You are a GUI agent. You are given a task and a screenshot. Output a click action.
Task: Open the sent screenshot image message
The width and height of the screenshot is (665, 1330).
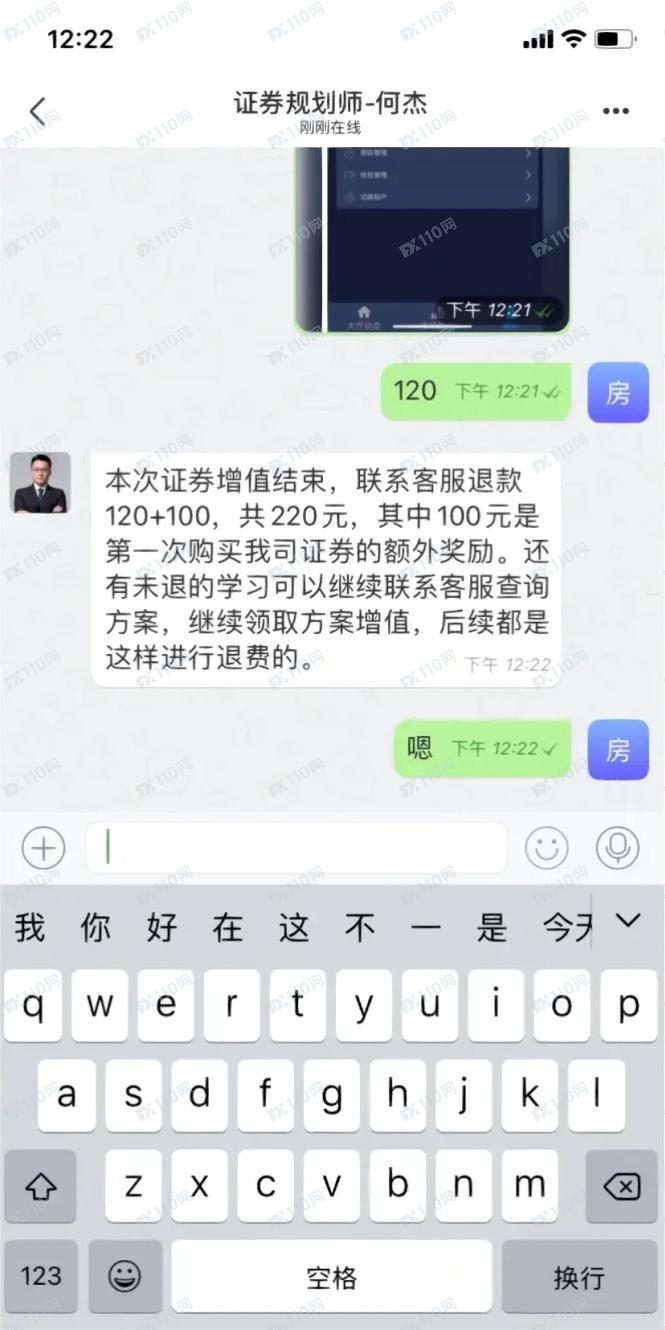[432, 240]
